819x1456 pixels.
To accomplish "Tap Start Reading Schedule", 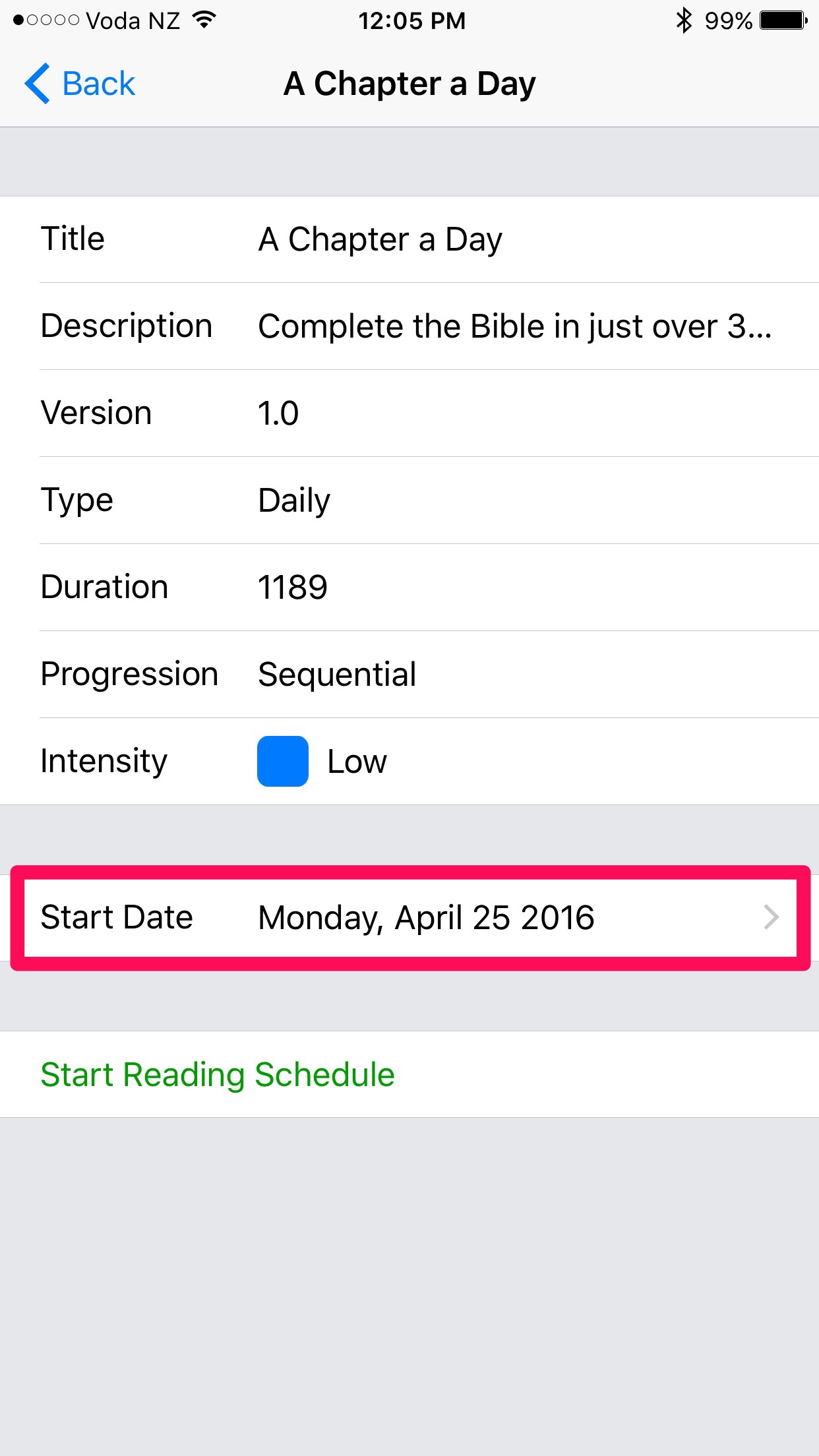I will 218,1074.
